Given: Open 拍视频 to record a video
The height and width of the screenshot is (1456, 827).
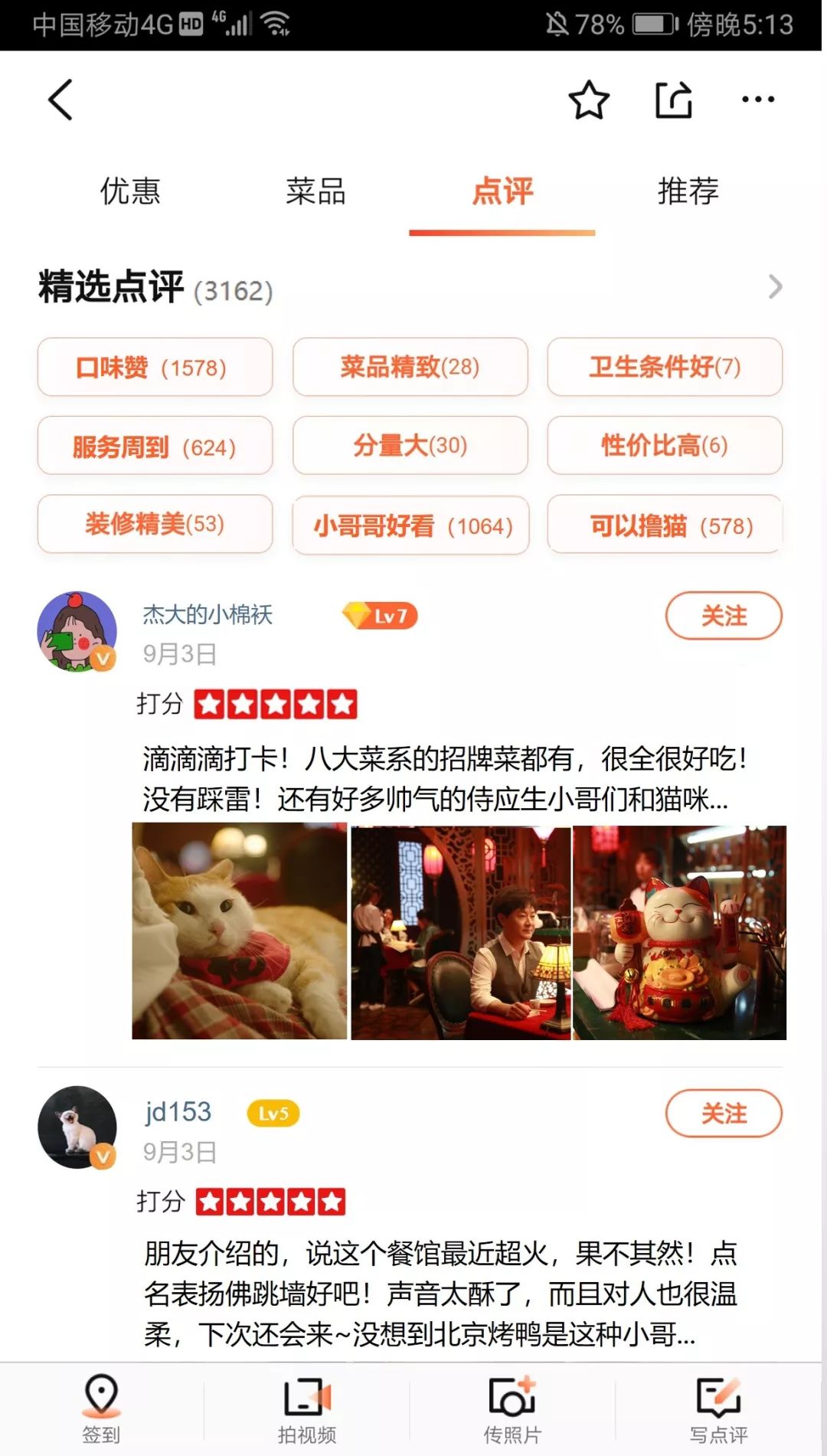Looking at the screenshot, I should tap(307, 1409).
